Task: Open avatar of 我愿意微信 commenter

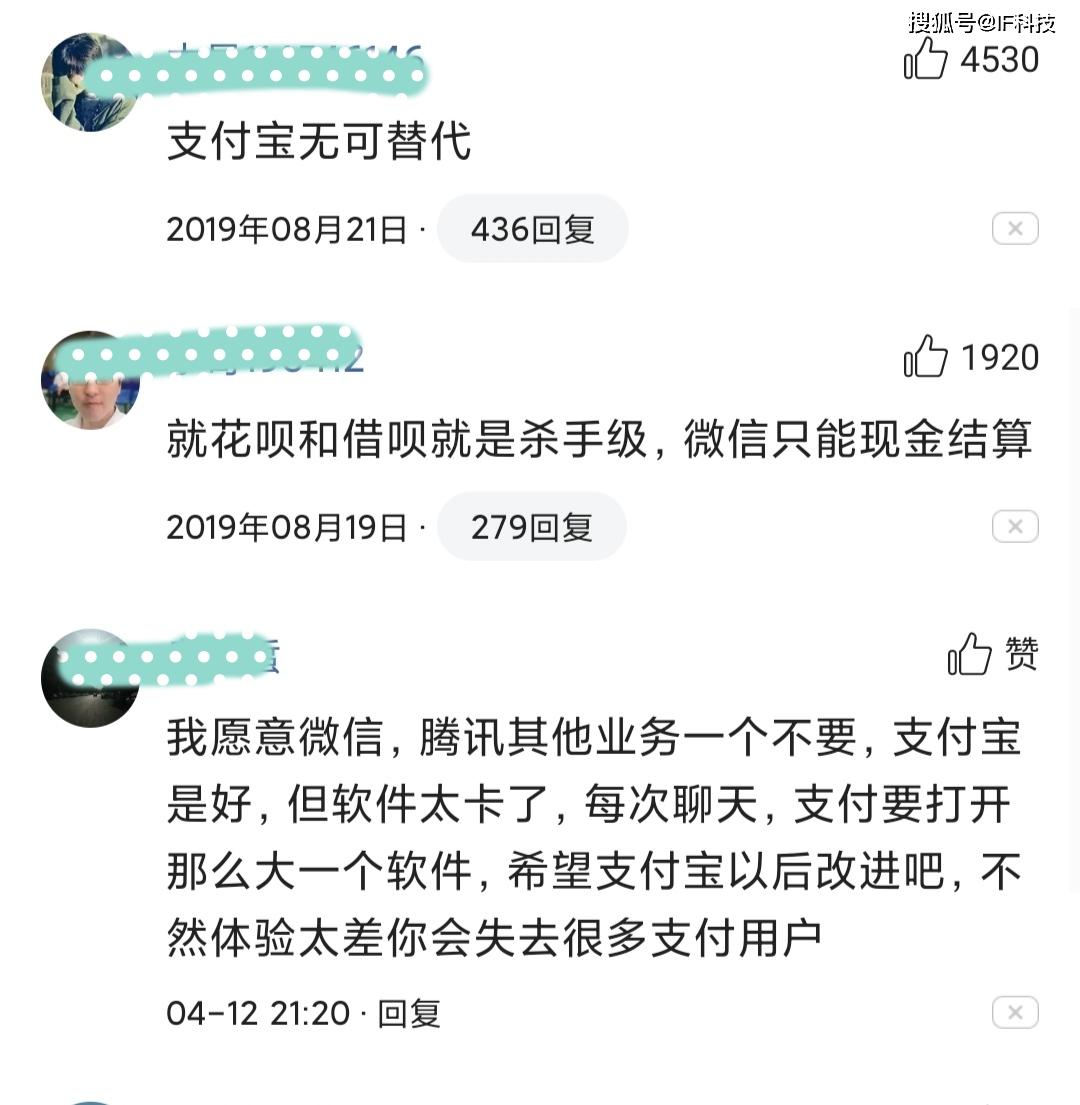Action: click(90, 678)
